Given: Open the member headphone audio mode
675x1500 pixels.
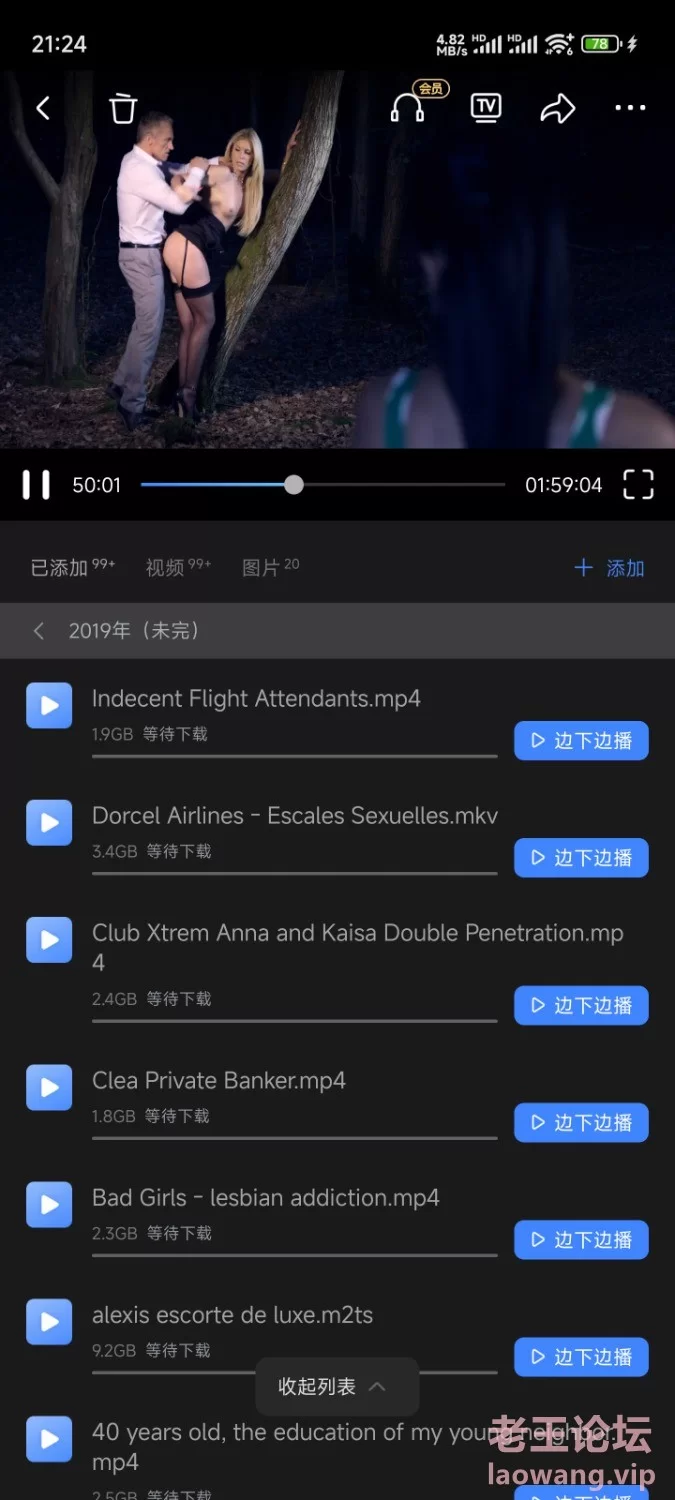Looking at the screenshot, I should coord(408,108).
